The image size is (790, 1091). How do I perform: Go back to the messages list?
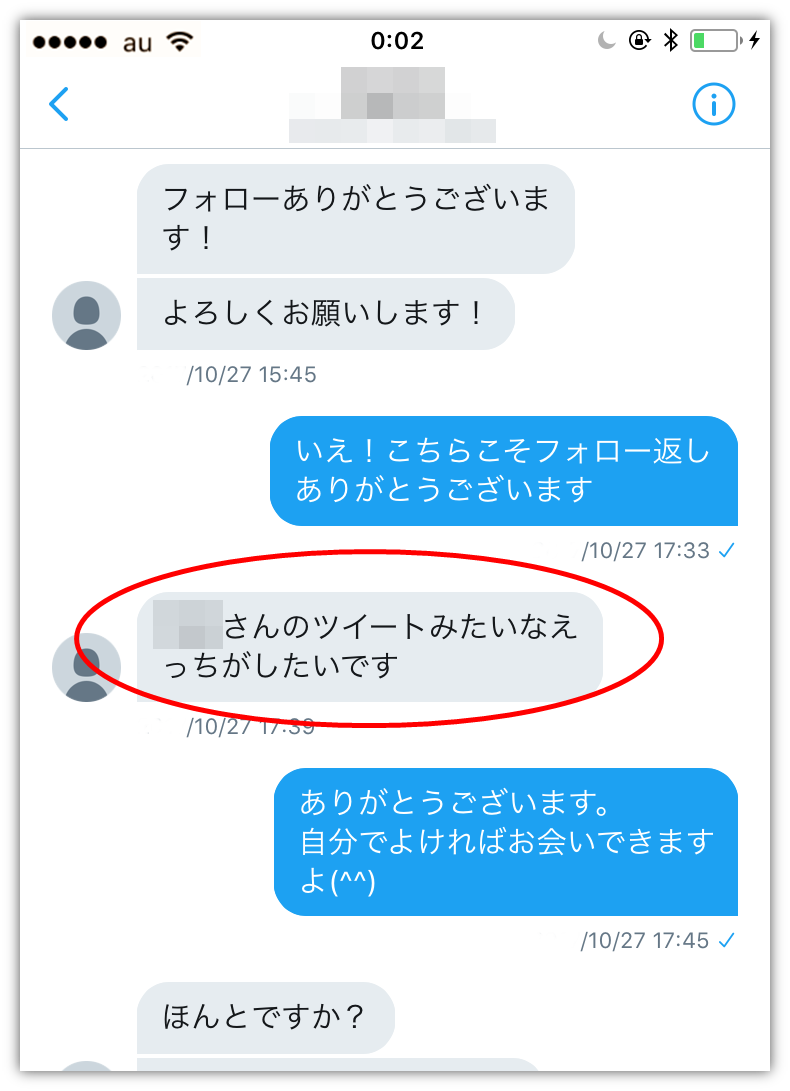pos(60,104)
